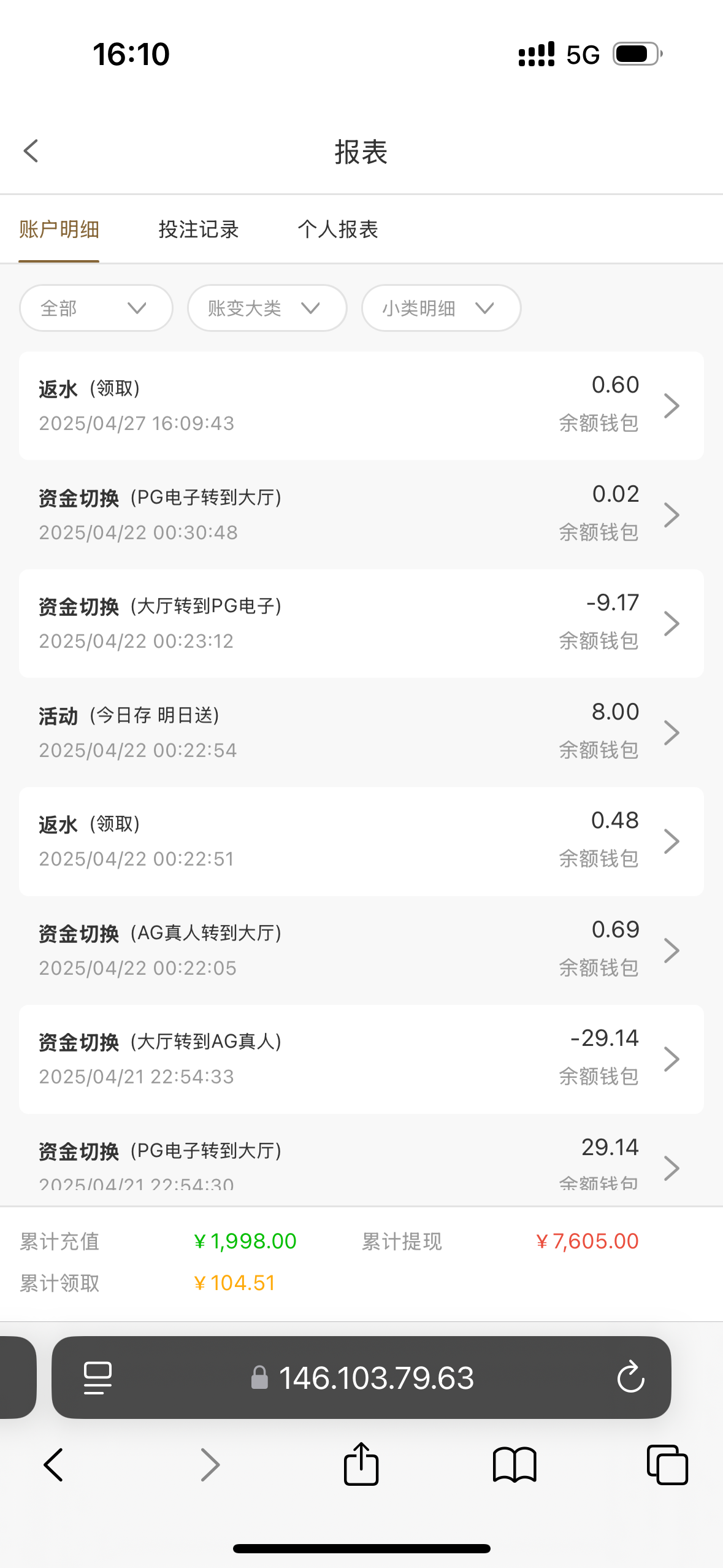Show all open browser tabs
This screenshot has height=1568, width=723.
667,1465
